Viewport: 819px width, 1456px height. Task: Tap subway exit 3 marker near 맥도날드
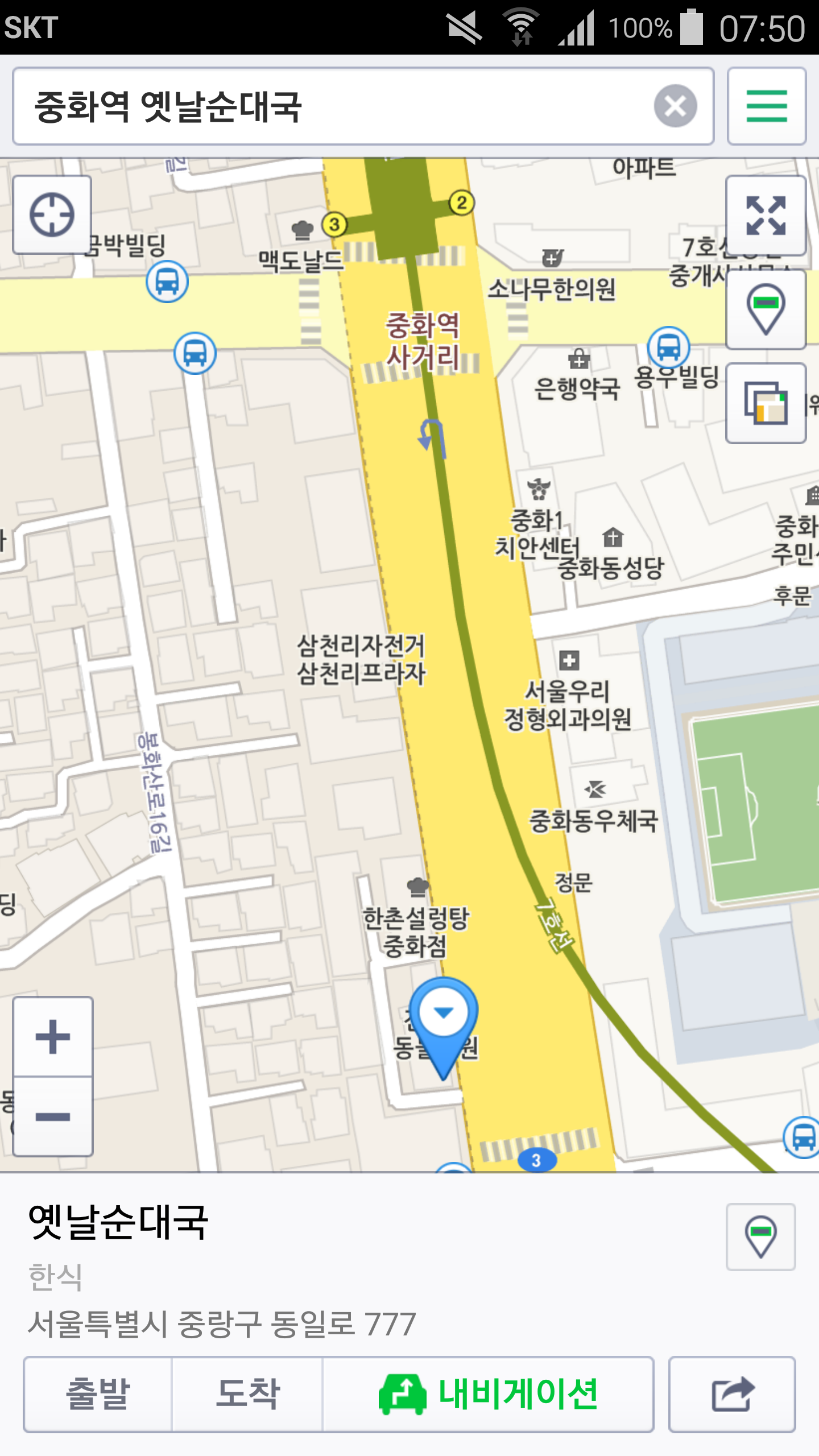tap(334, 225)
